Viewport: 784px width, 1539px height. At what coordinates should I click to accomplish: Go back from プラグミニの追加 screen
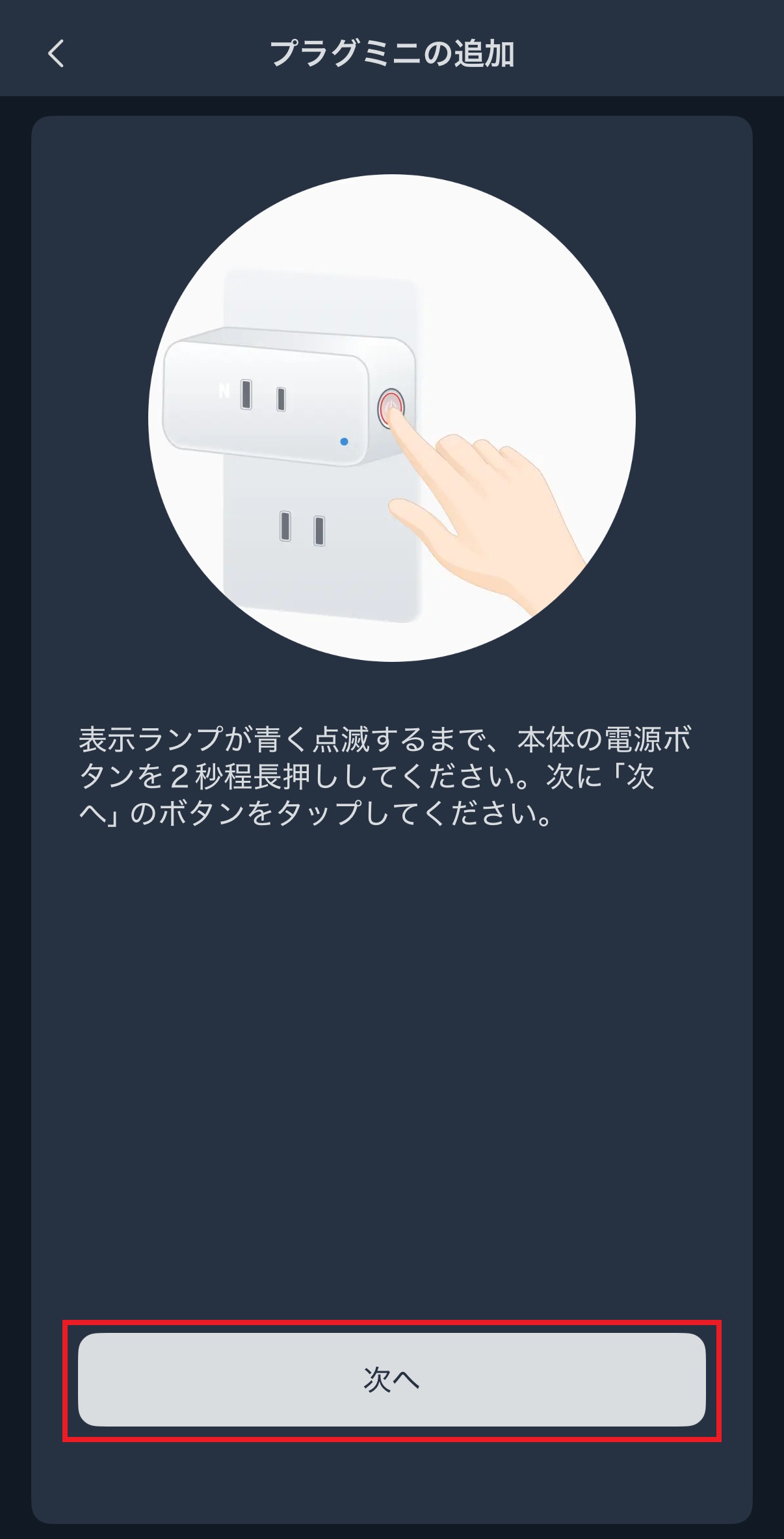[57, 53]
